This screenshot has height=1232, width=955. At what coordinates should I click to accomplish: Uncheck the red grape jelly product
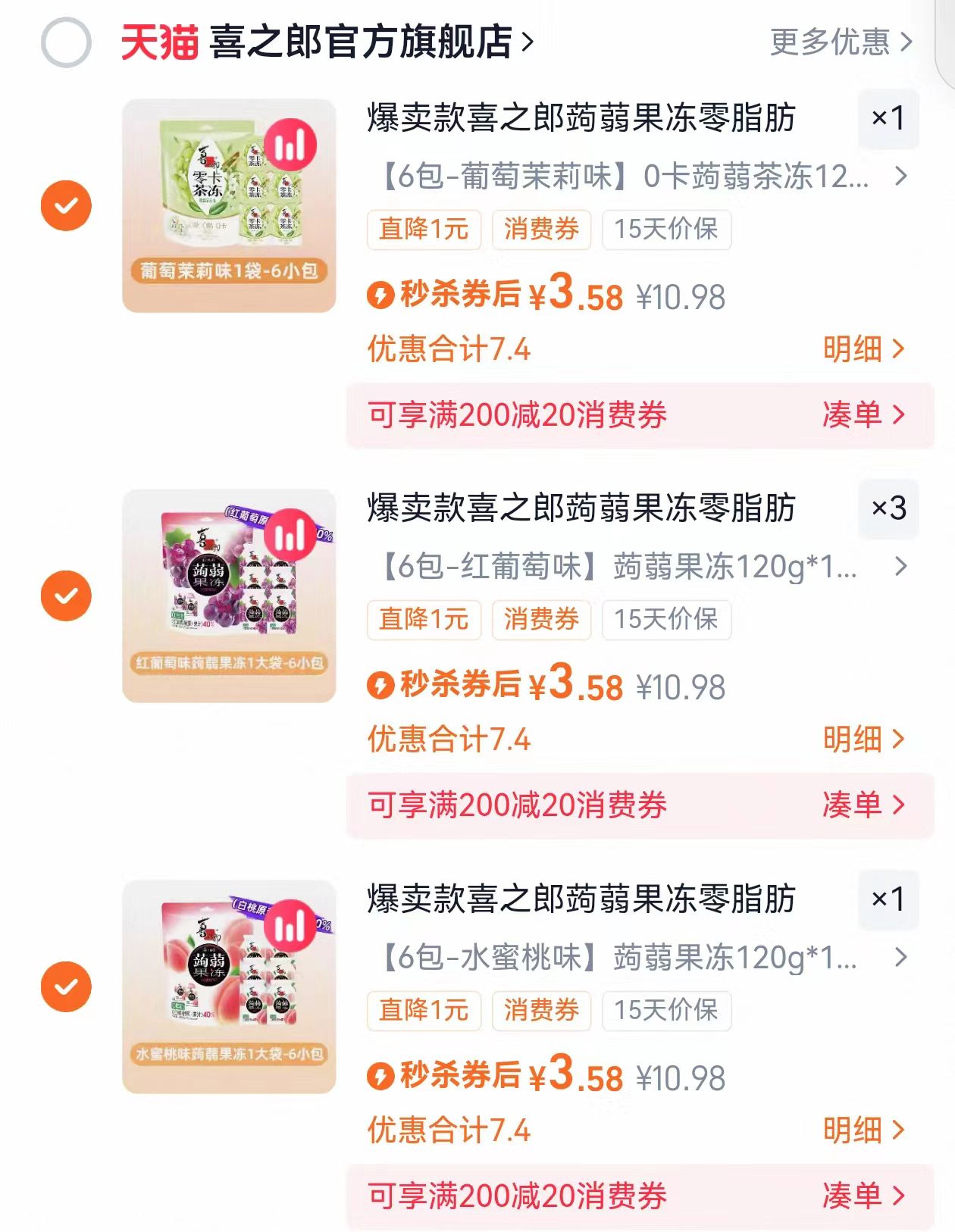click(x=67, y=595)
